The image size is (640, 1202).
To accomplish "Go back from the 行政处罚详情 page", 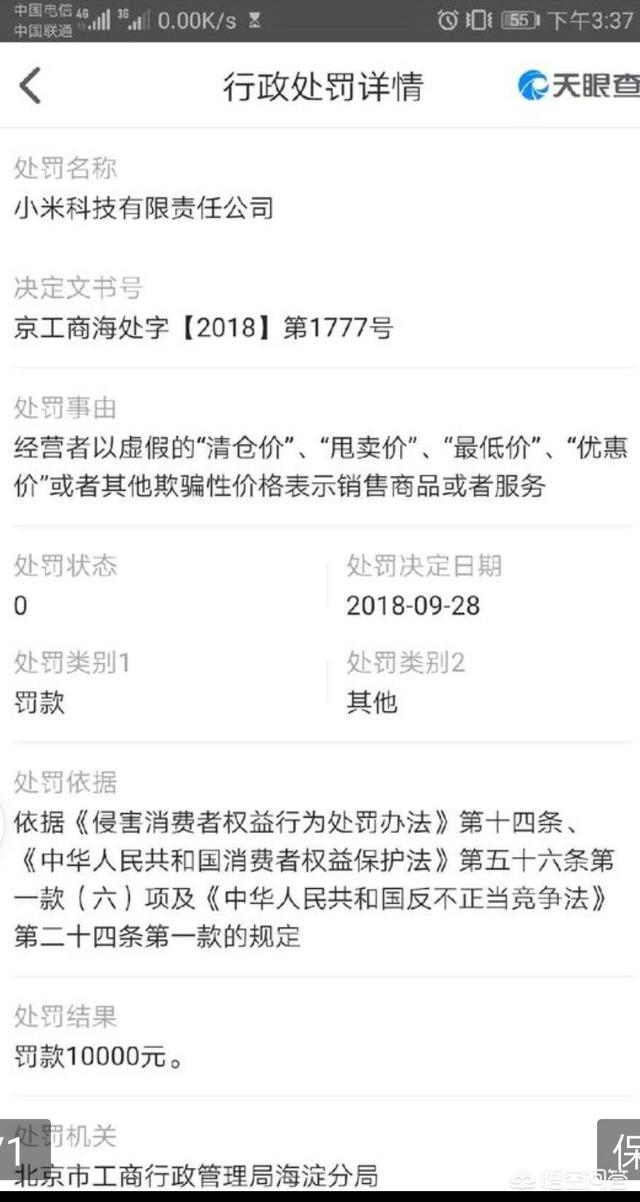I will click(x=30, y=86).
